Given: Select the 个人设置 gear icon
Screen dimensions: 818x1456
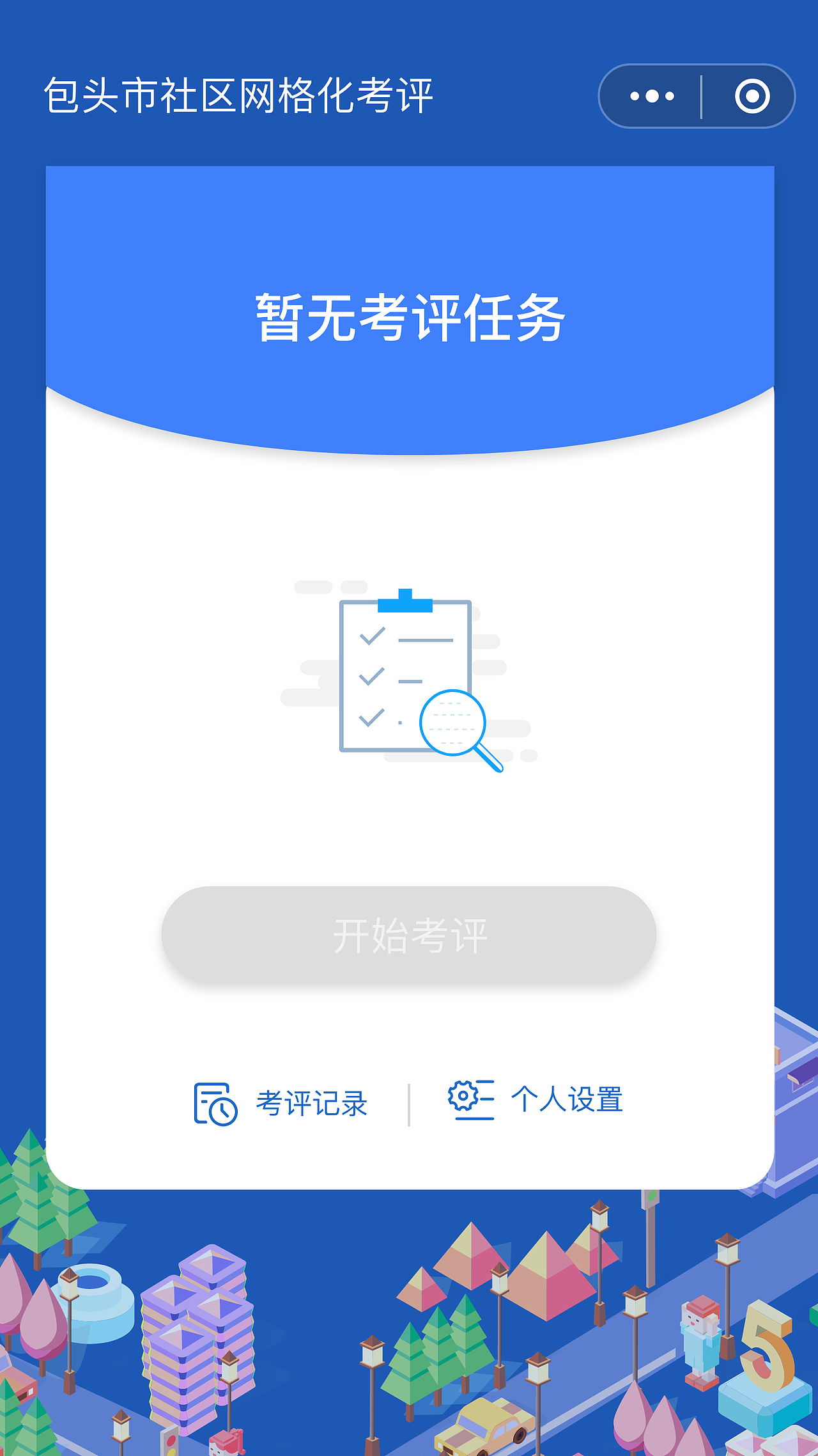Looking at the screenshot, I should 472,1098.
